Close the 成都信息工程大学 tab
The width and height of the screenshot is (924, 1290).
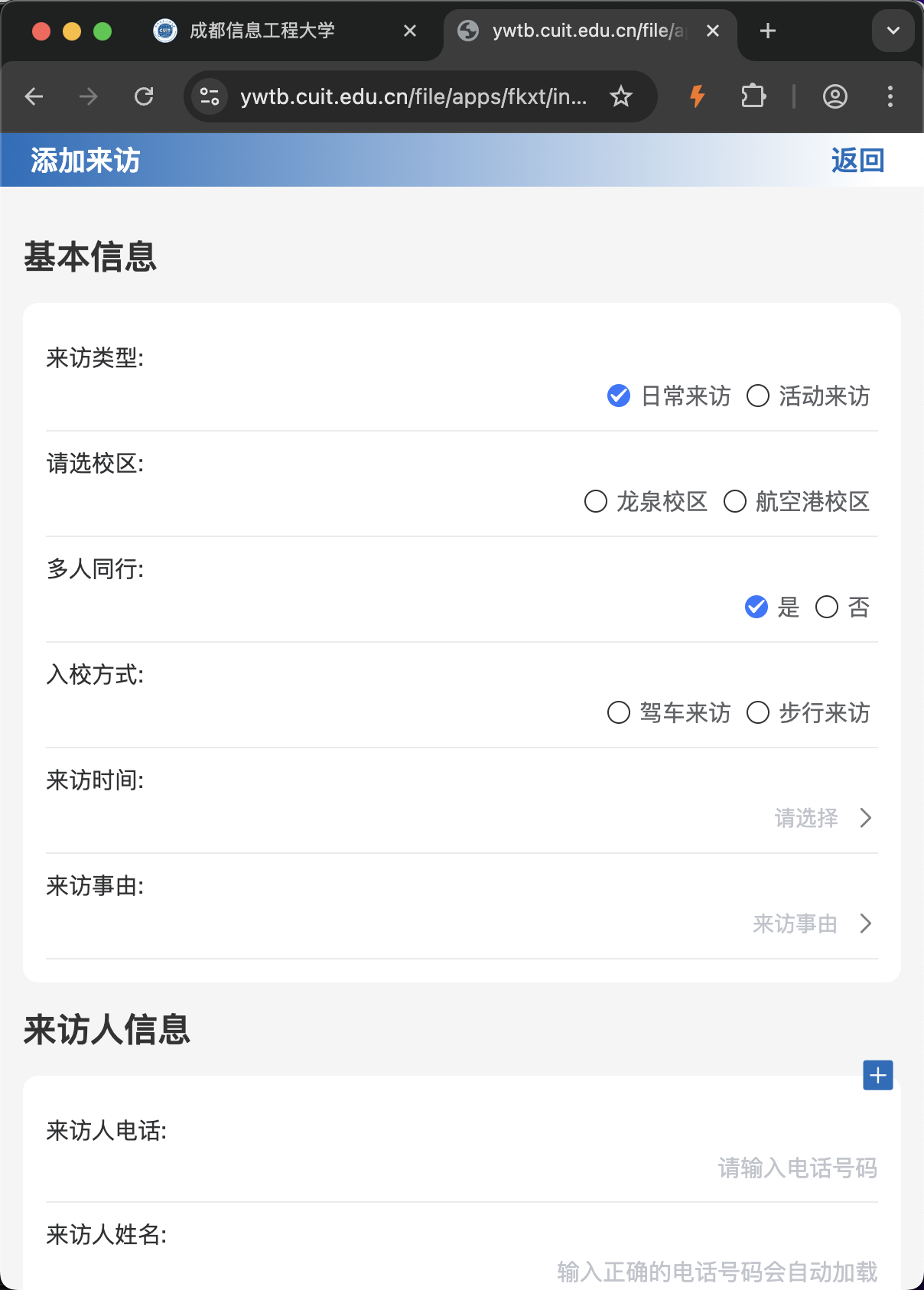coord(410,31)
